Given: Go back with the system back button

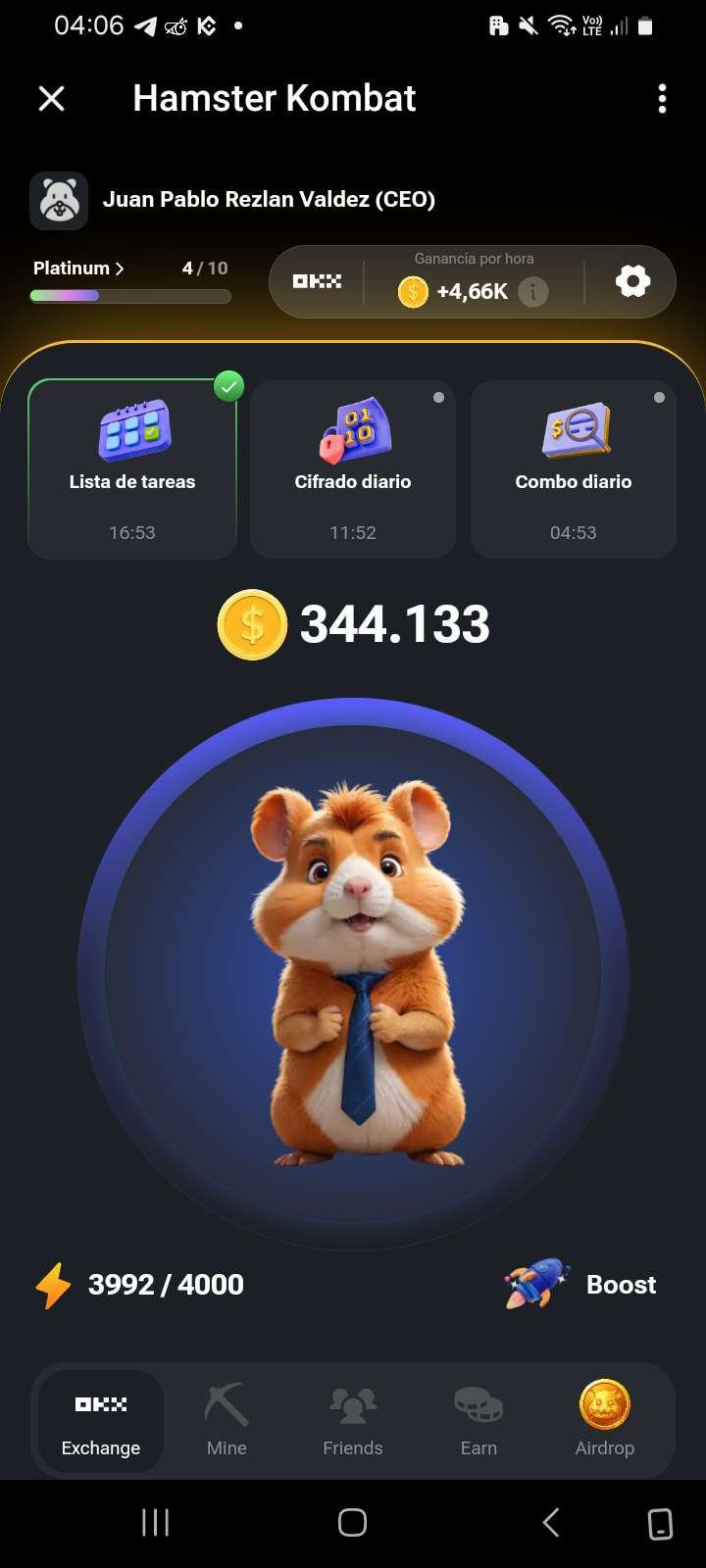Looking at the screenshot, I should [551, 1522].
